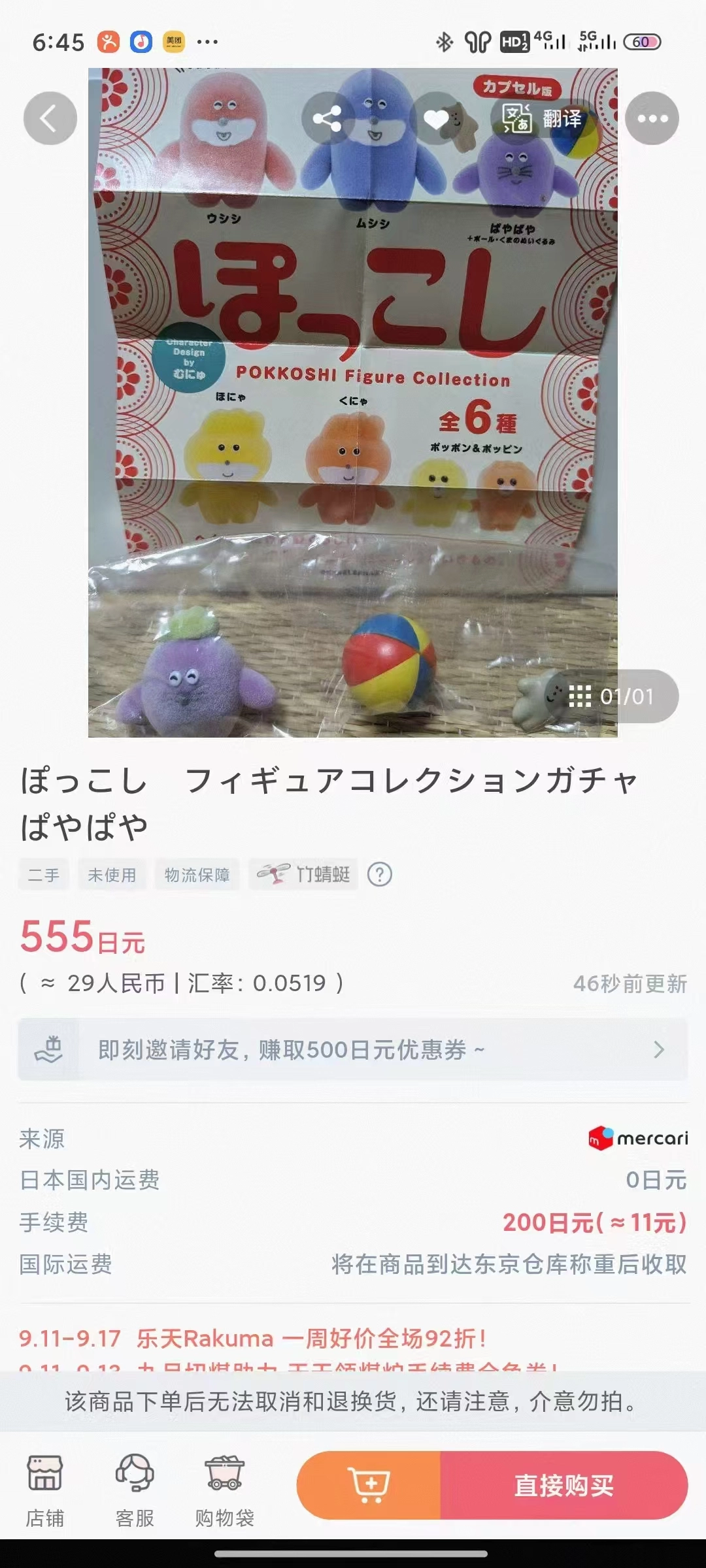Open the invite friends 500日元 coupon banner
The image size is (706, 1568).
click(353, 1050)
